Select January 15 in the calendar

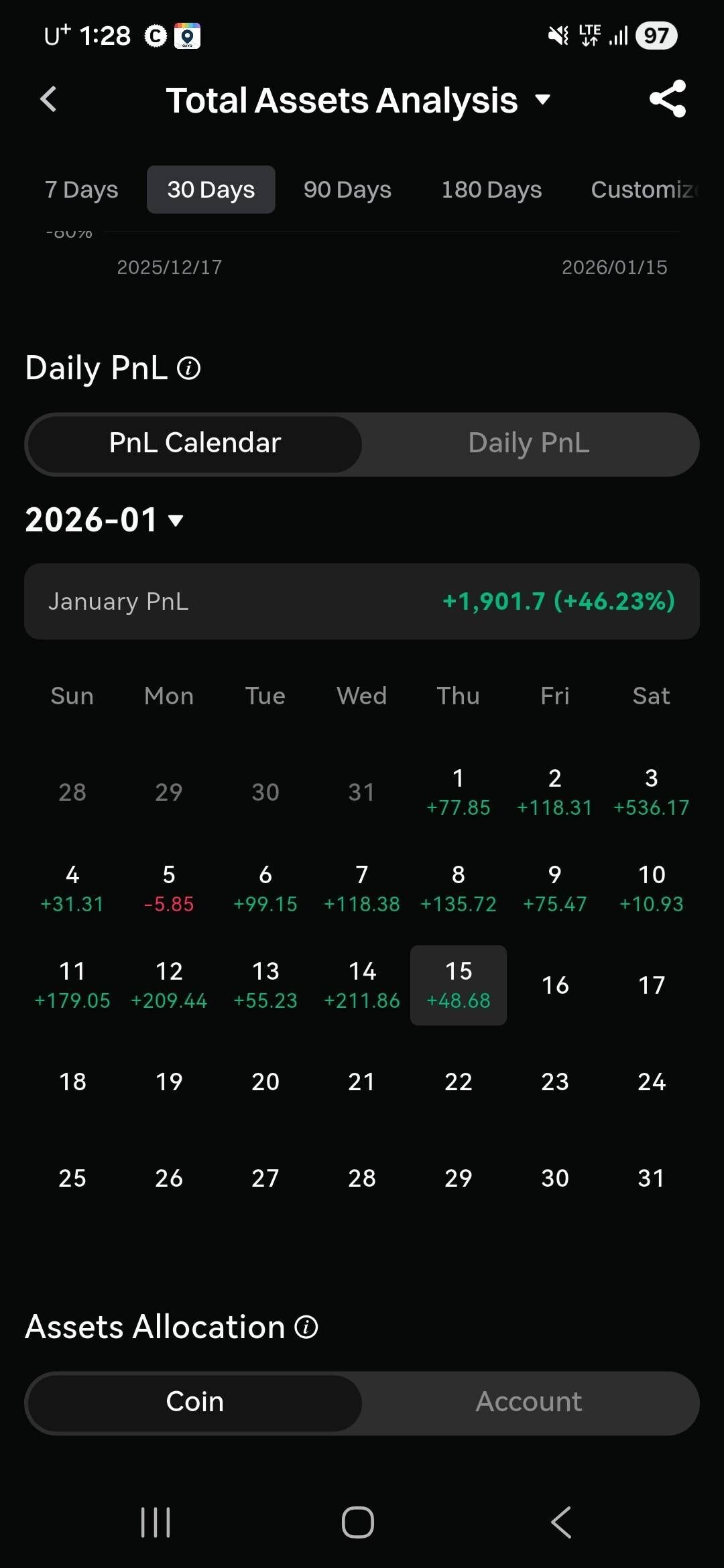click(459, 985)
